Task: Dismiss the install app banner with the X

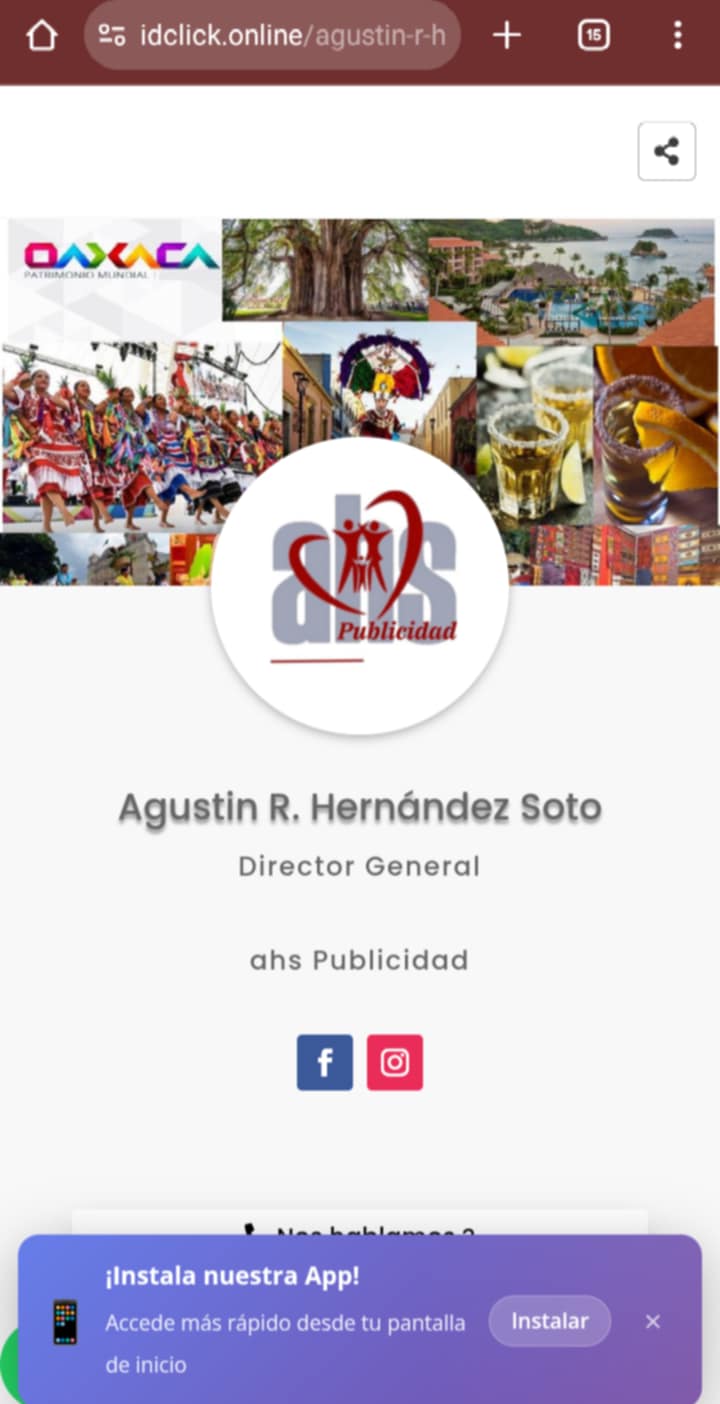Action: 652,1321
